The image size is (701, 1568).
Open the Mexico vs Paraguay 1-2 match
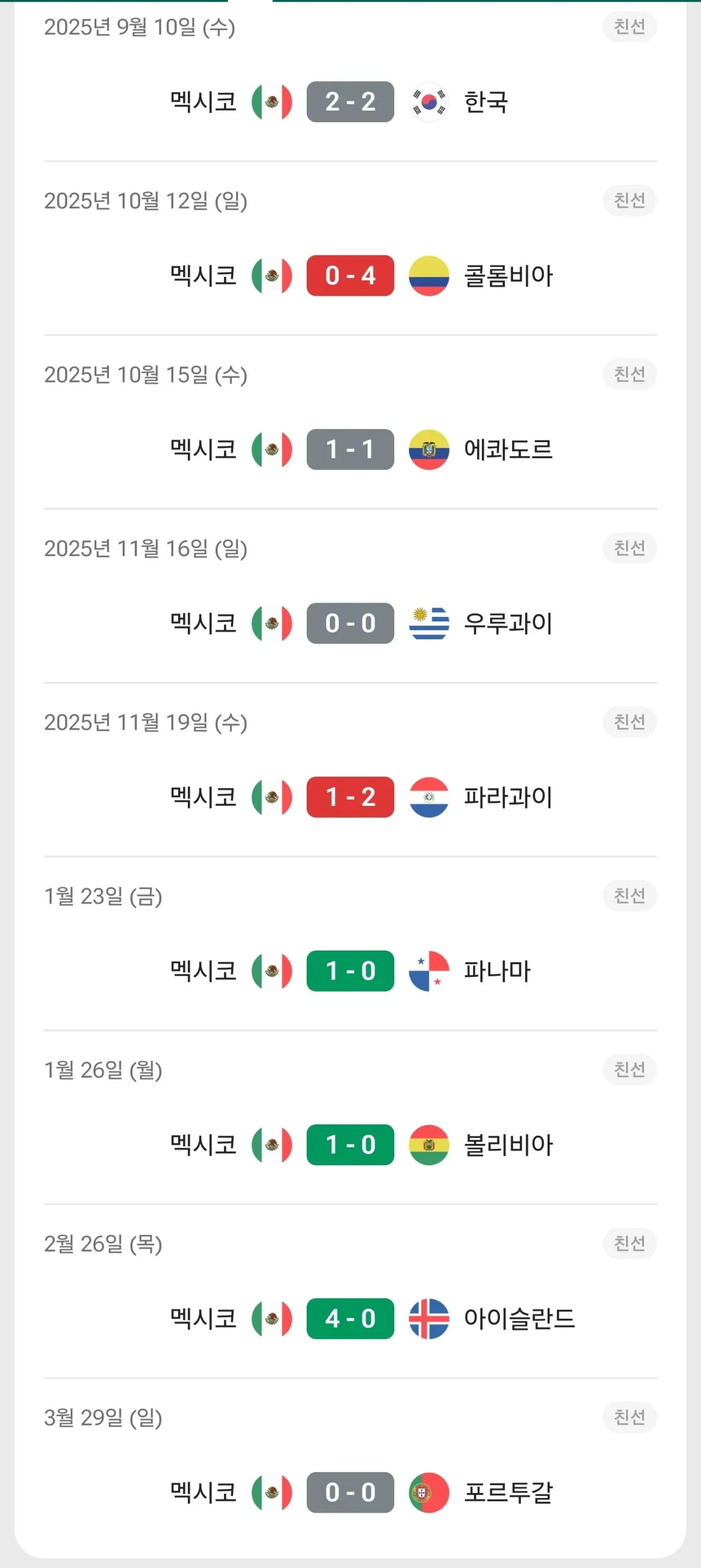[x=350, y=797]
